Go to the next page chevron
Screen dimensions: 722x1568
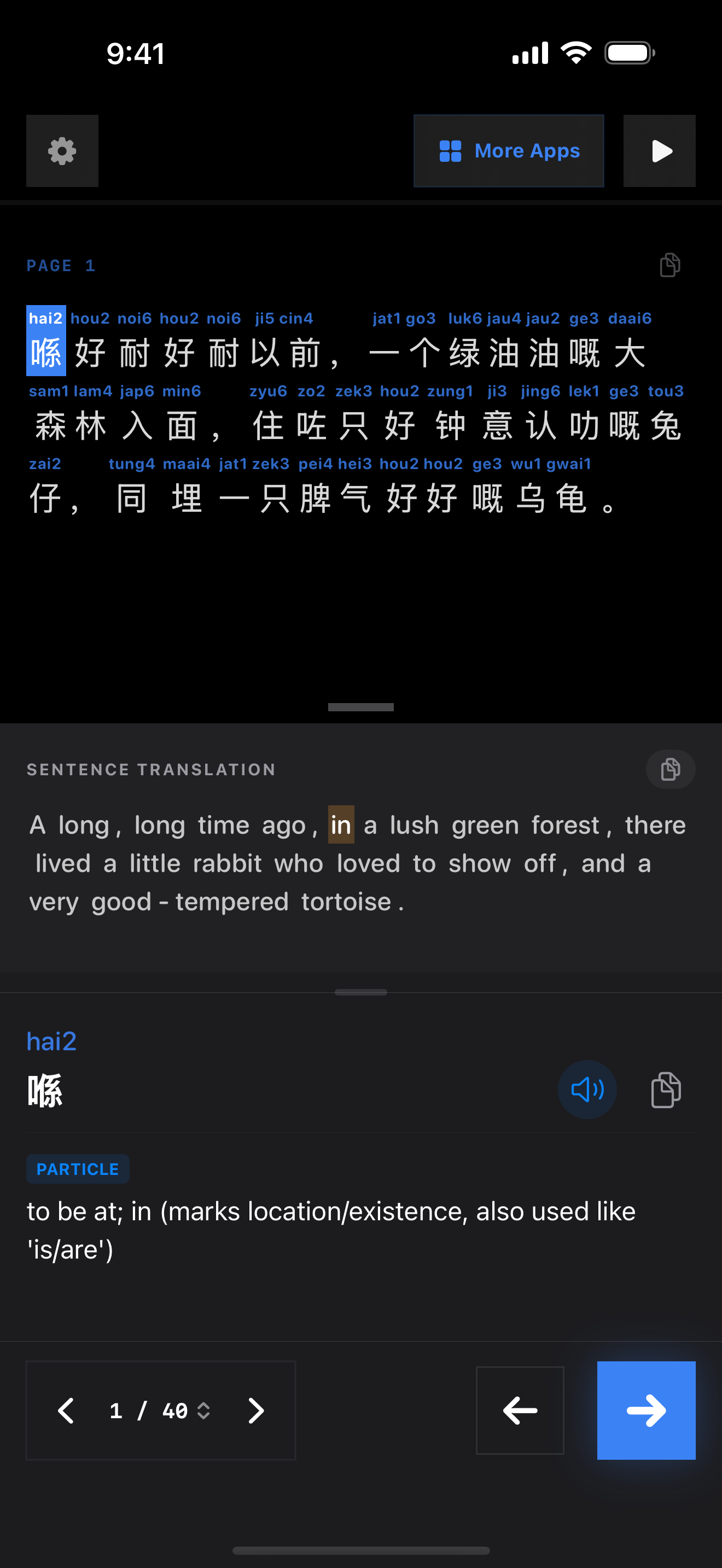pos(255,1411)
